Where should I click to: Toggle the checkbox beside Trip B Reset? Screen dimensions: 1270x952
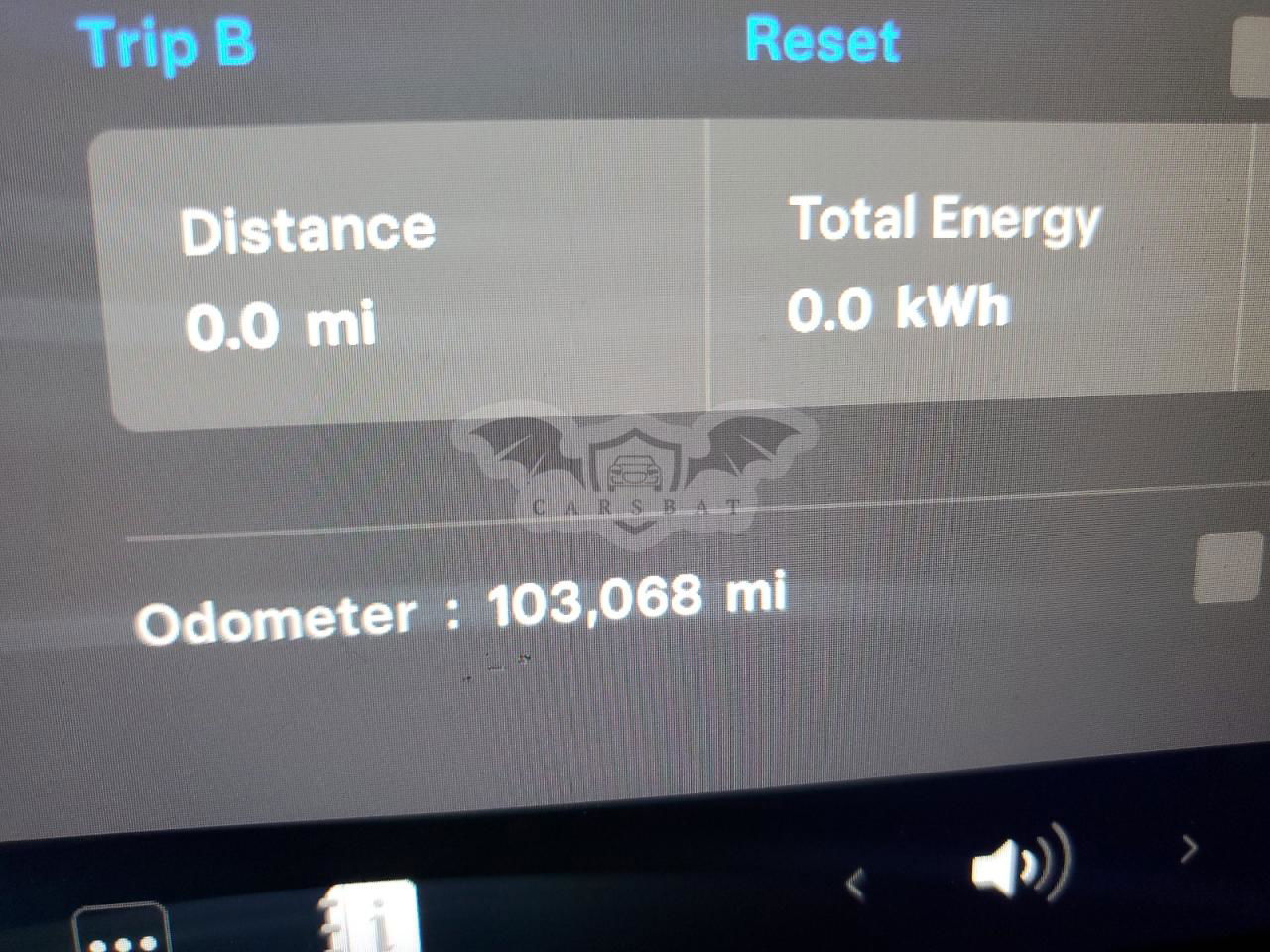[1250, 58]
